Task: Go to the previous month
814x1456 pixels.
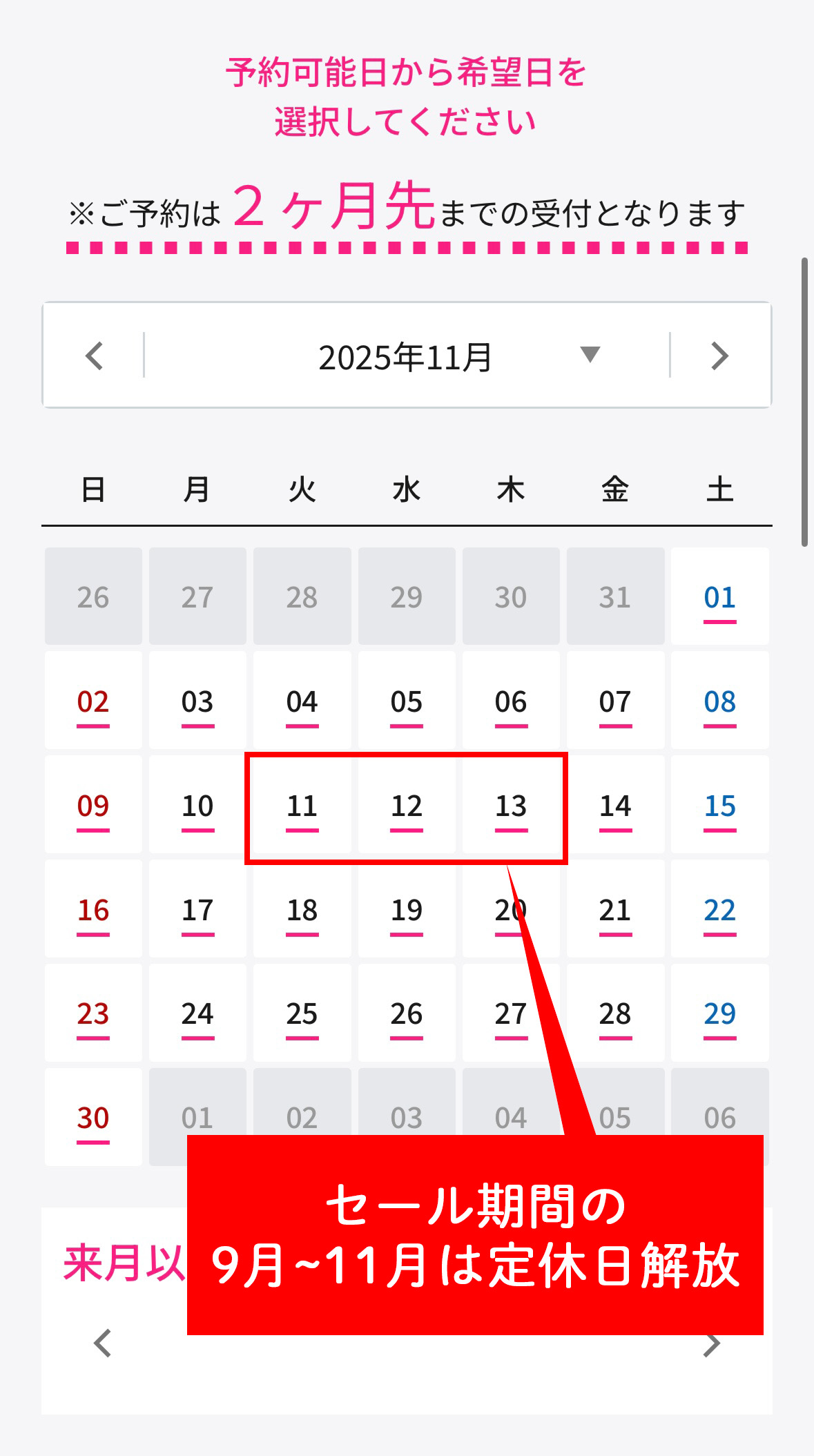Action: [95, 356]
